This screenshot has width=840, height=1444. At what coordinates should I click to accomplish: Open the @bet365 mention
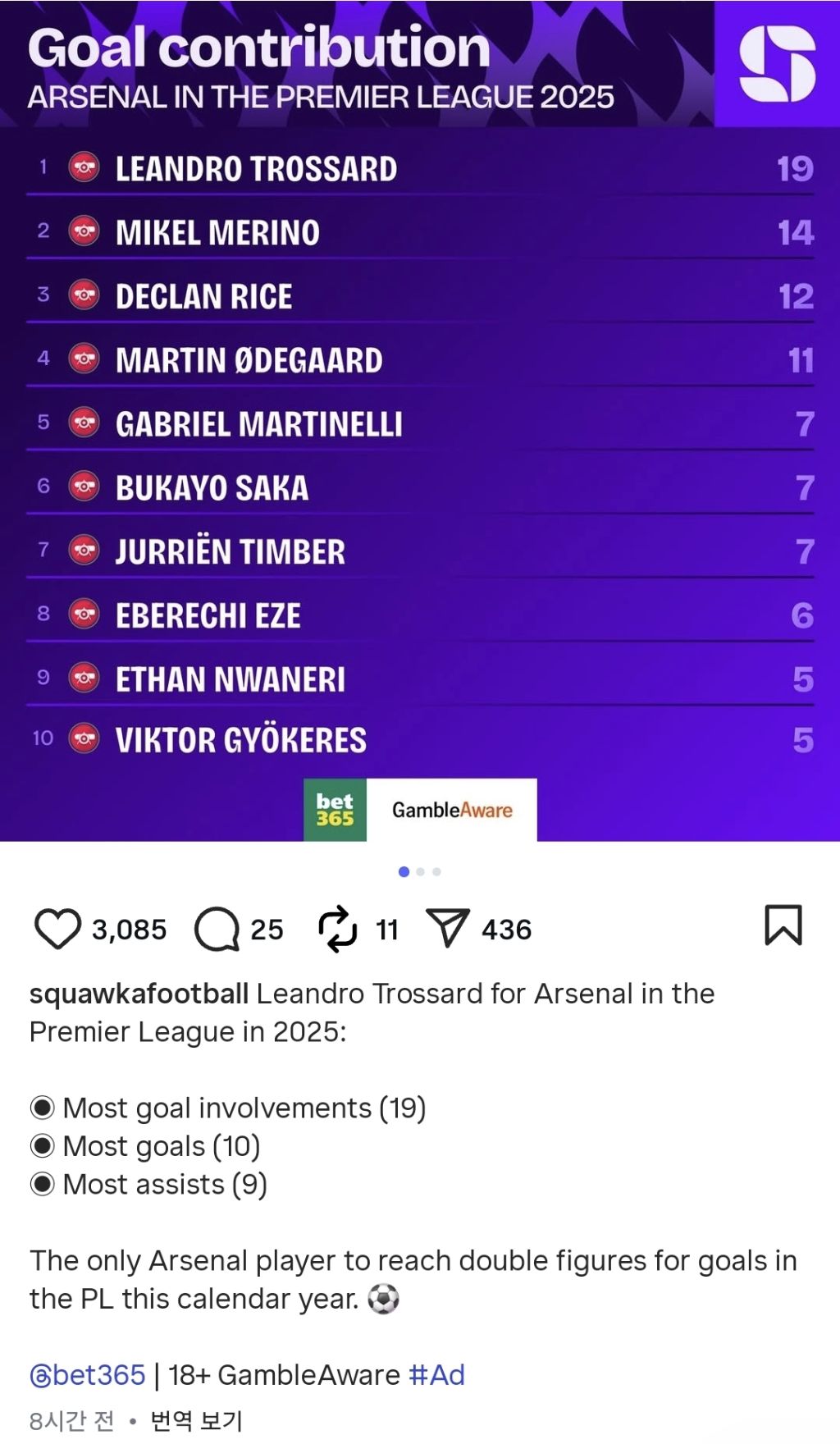[x=88, y=1374]
